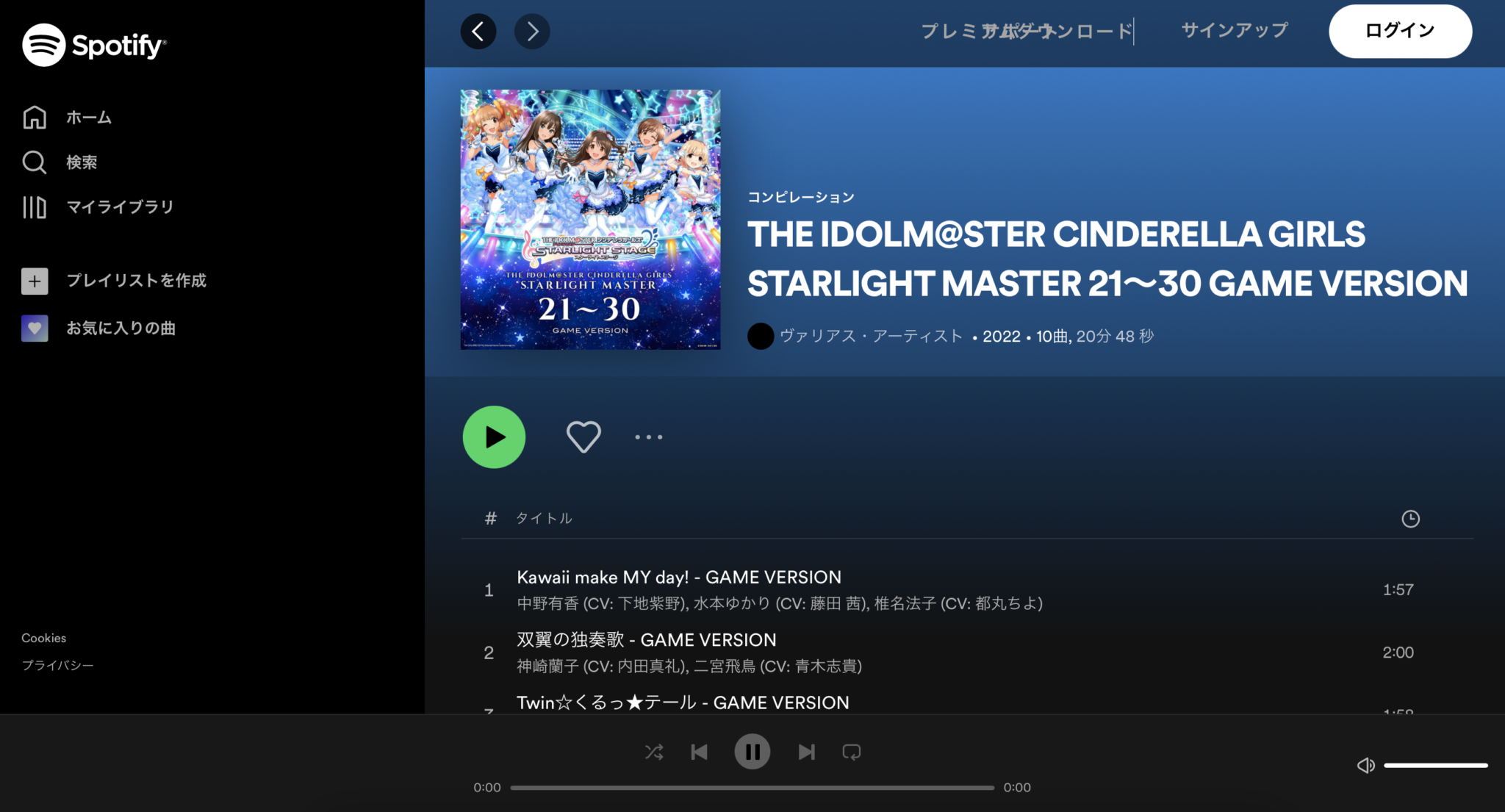The width and height of the screenshot is (1505, 812).
Task: Open マイライブラリ
Action: (119, 207)
